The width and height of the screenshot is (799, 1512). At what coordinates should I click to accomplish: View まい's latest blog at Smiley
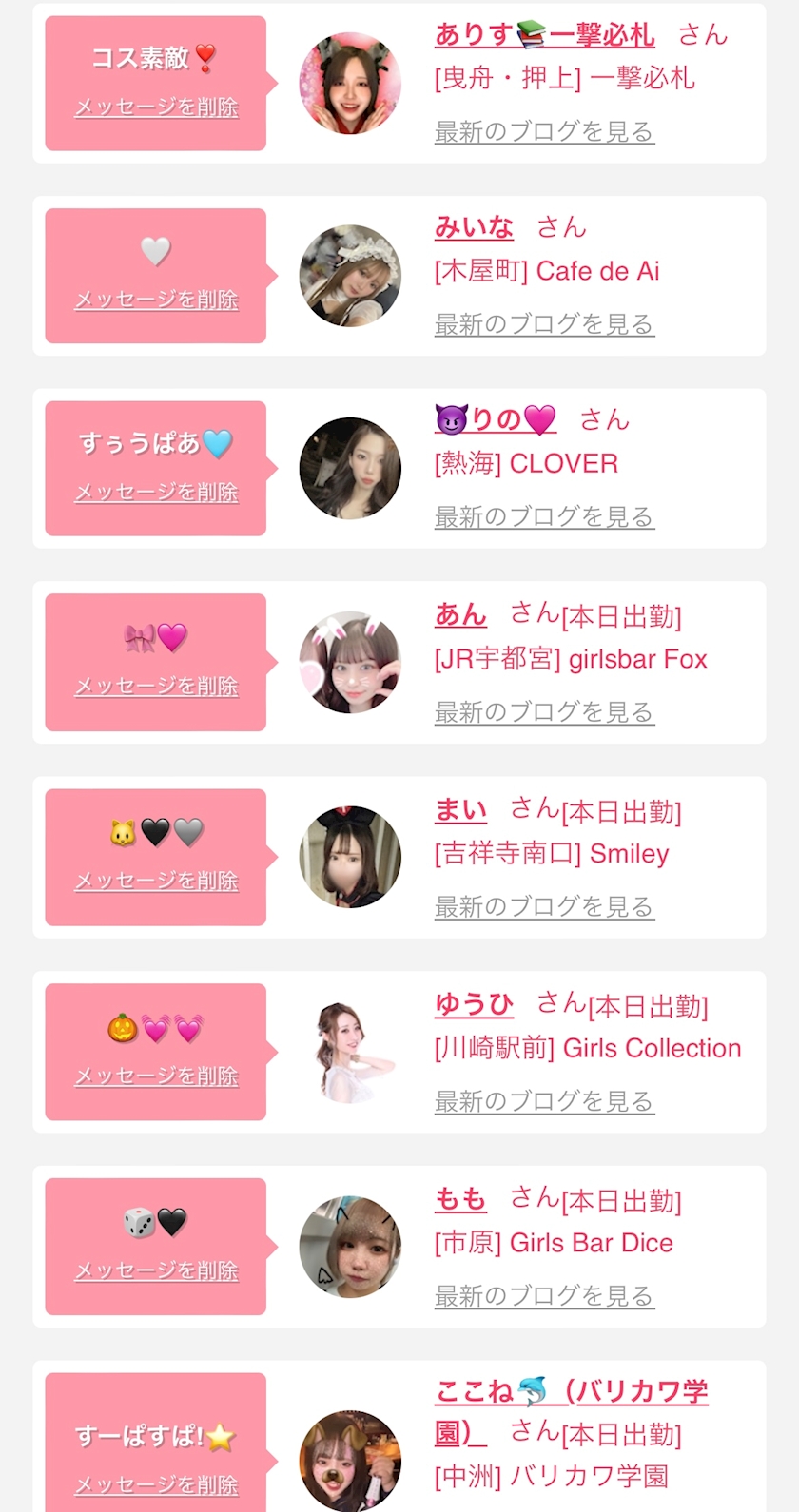click(x=544, y=907)
